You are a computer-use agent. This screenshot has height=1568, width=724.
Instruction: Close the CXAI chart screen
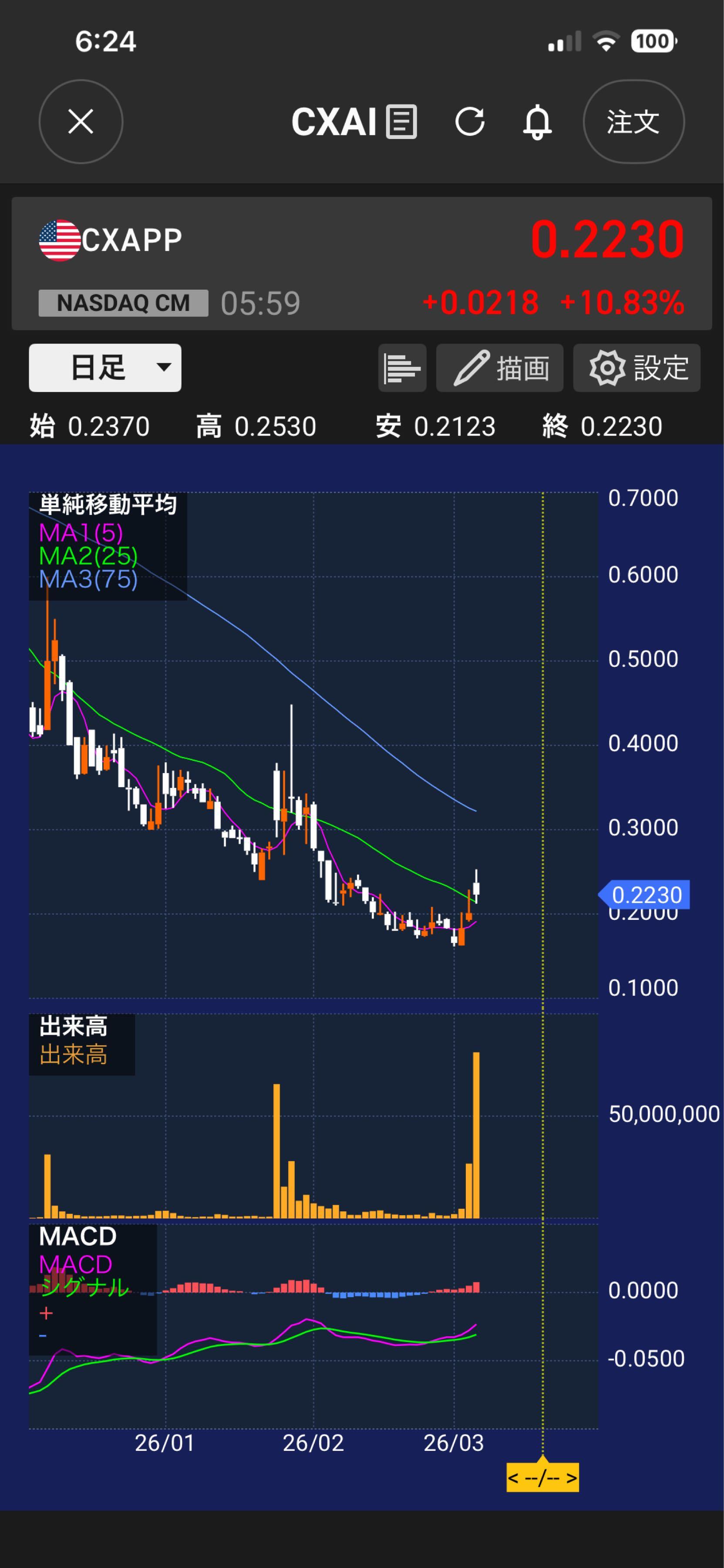click(80, 122)
